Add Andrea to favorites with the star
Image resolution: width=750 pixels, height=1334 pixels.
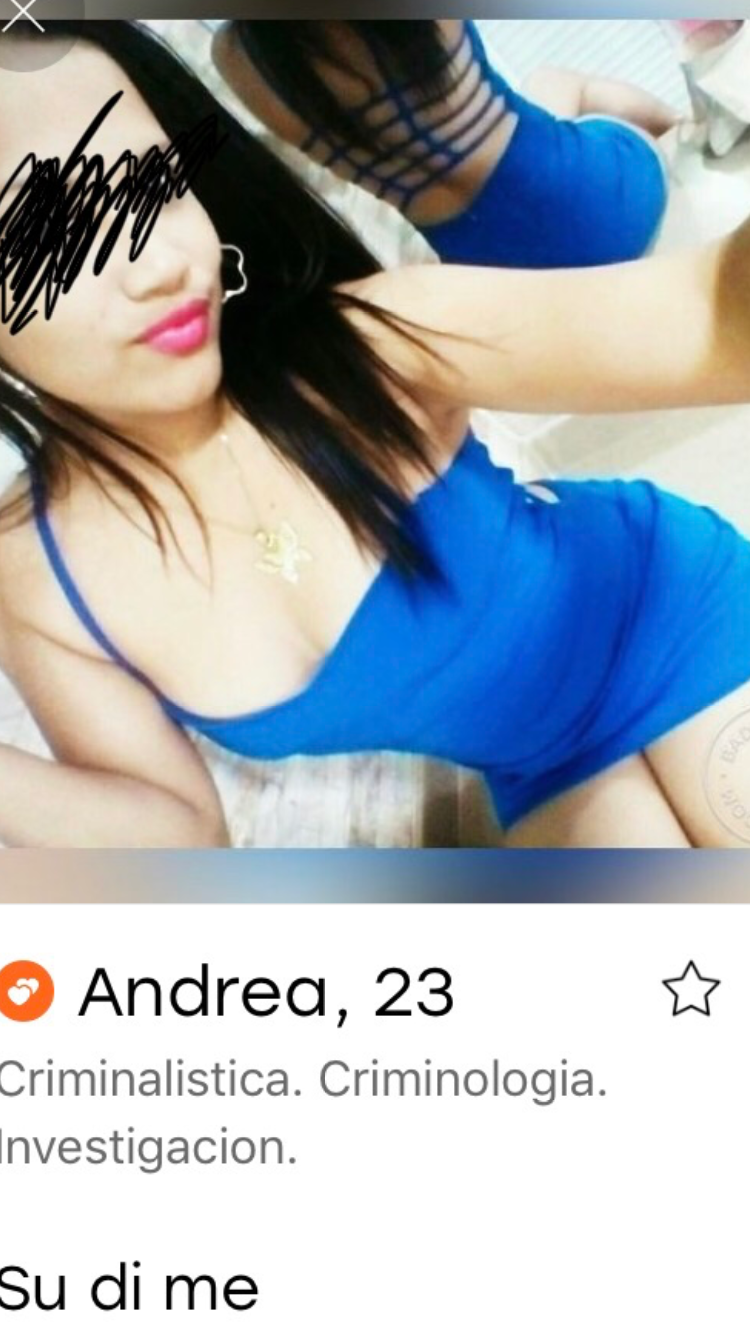[x=691, y=990]
